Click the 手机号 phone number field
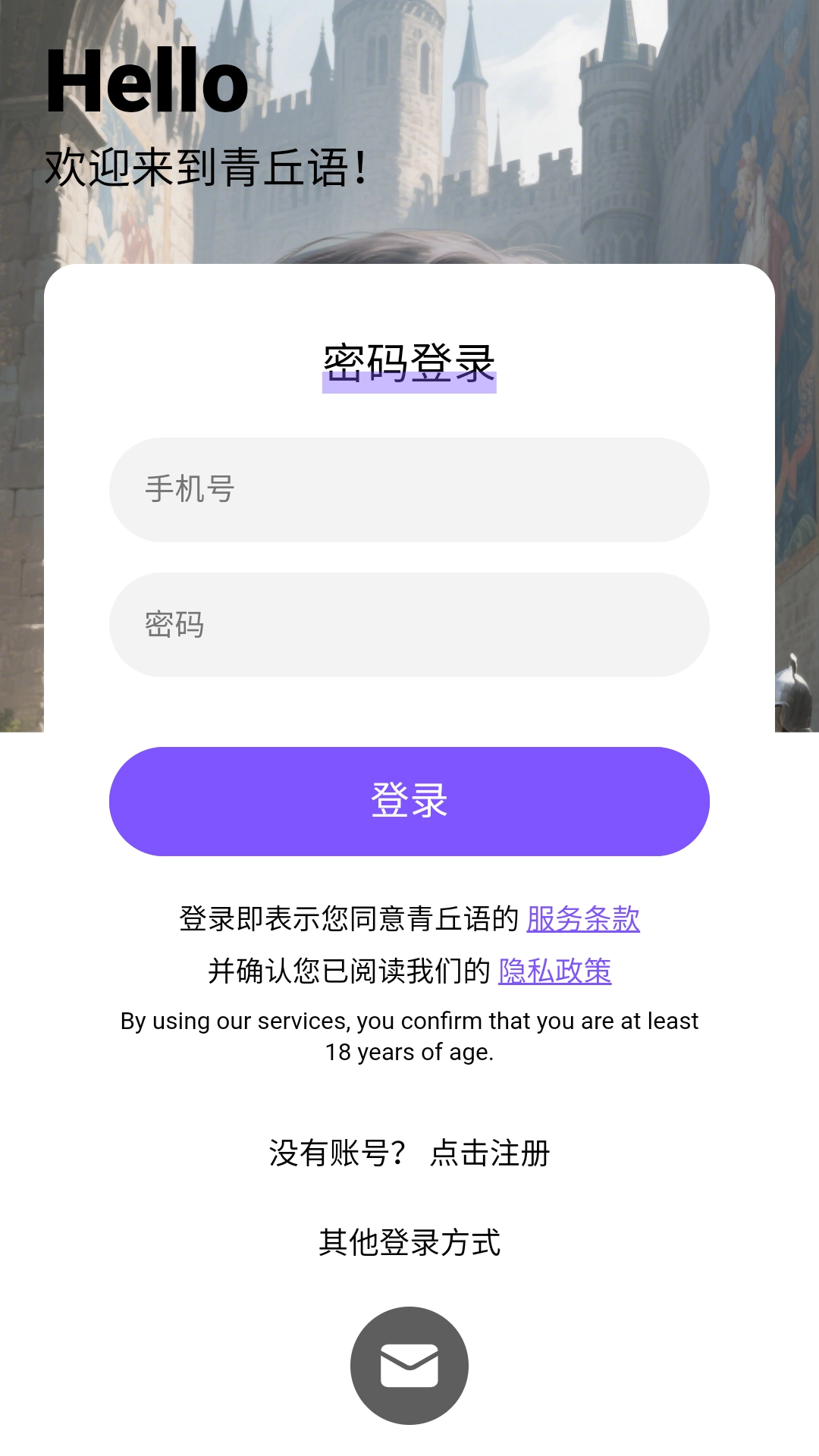Image resolution: width=819 pixels, height=1456 pixels. [409, 489]
